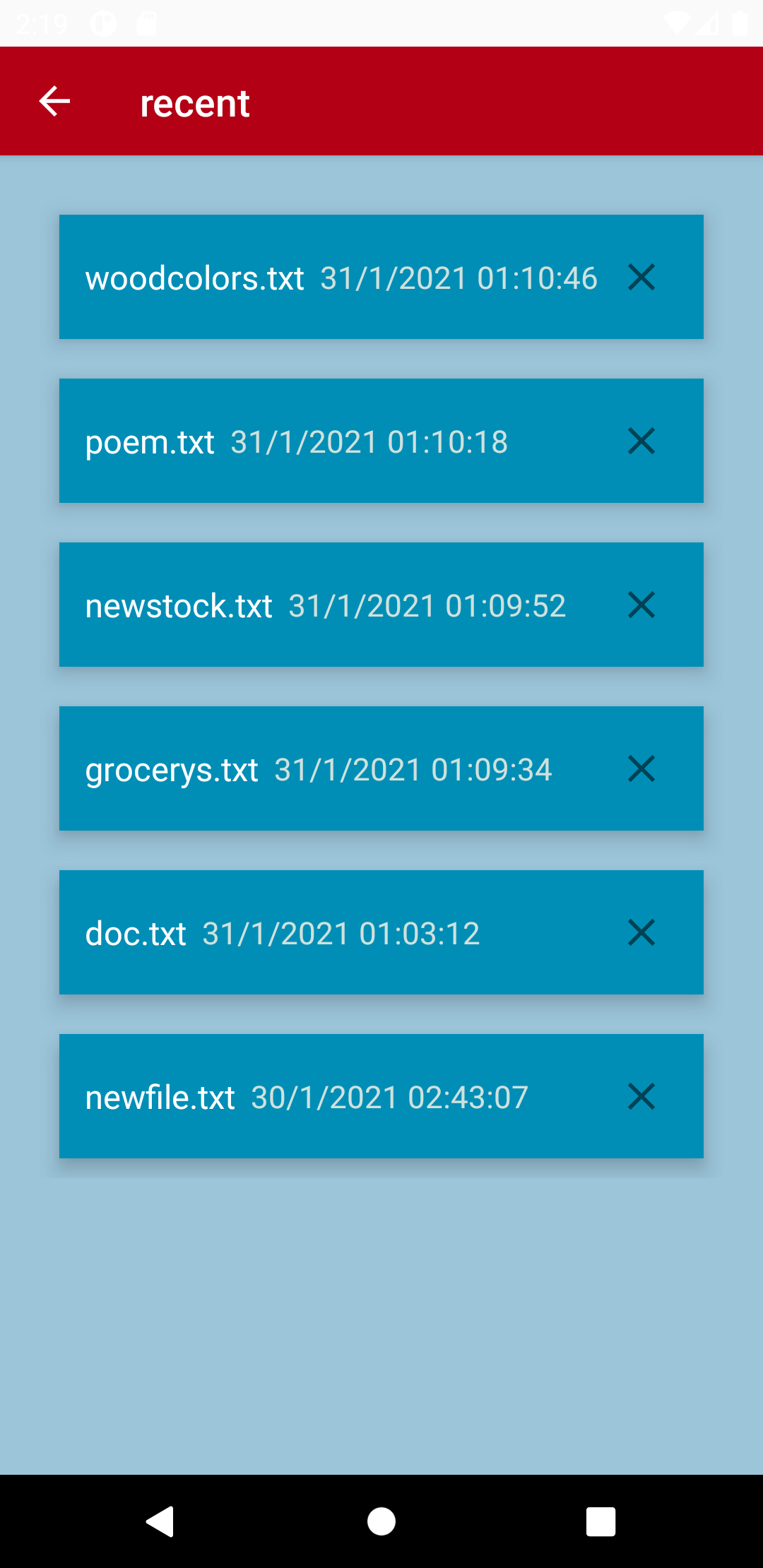Open the grocerys.txt file

[172, 769]
